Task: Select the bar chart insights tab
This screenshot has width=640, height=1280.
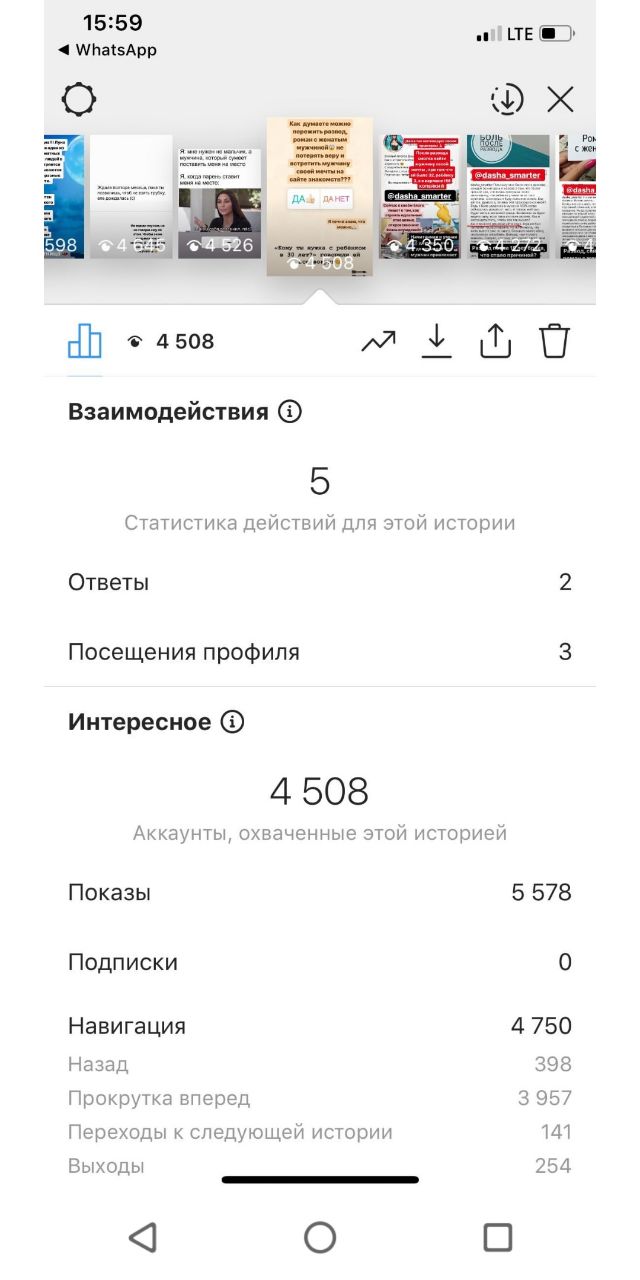Action: [85, 341]
